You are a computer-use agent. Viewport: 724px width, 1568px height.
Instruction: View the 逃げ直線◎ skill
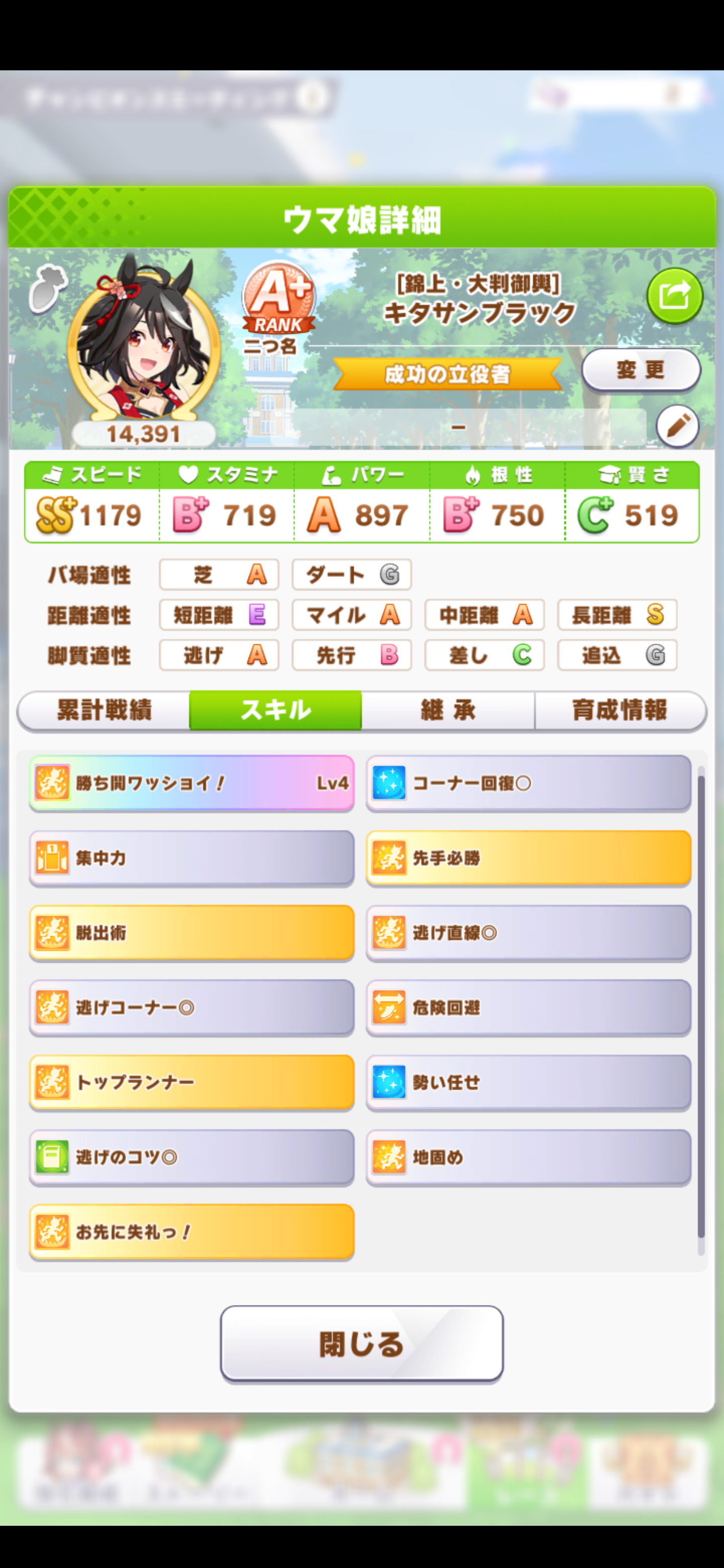coord(528,933)
